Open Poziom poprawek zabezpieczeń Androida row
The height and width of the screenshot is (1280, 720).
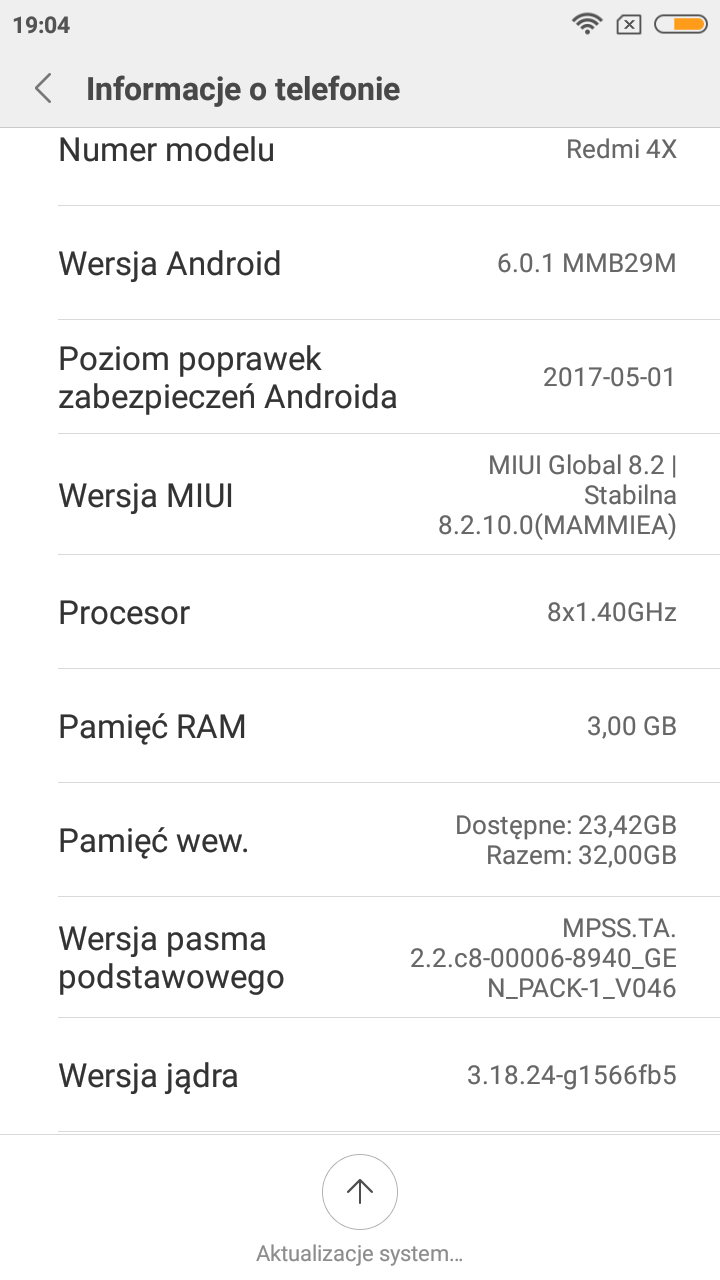point(360,377)
